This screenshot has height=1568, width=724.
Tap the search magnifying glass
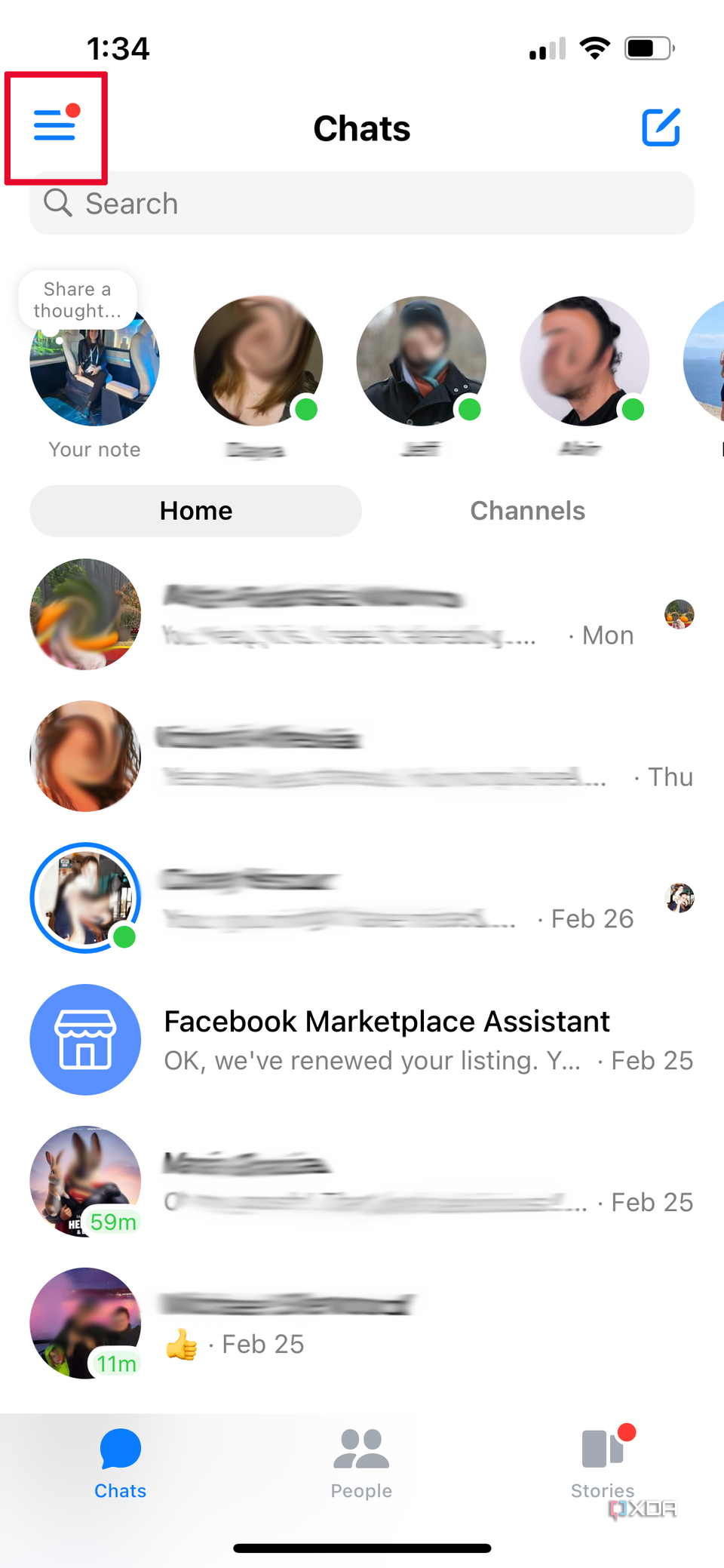click(x=58, y=204)
